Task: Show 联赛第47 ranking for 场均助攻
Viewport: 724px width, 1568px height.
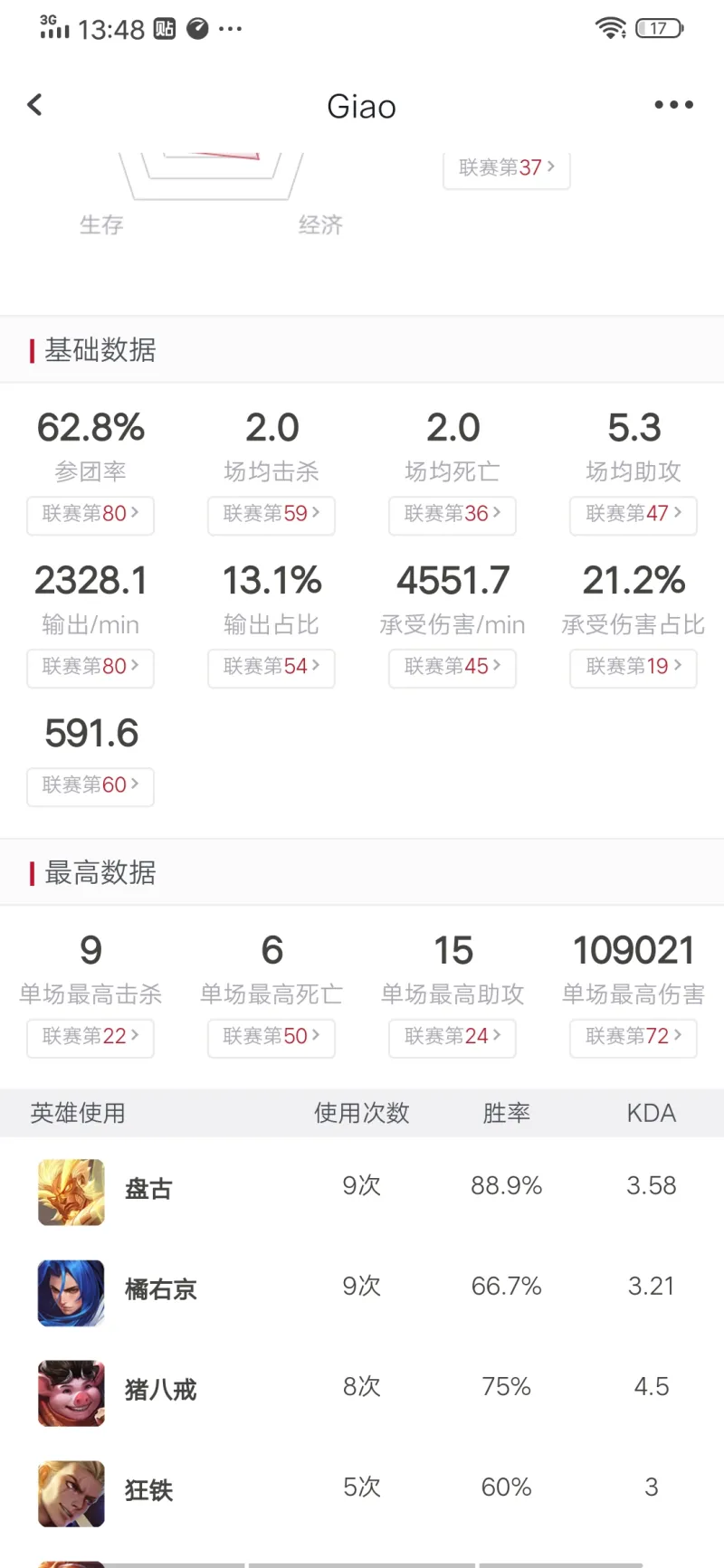Action: (x=633, y=514)
